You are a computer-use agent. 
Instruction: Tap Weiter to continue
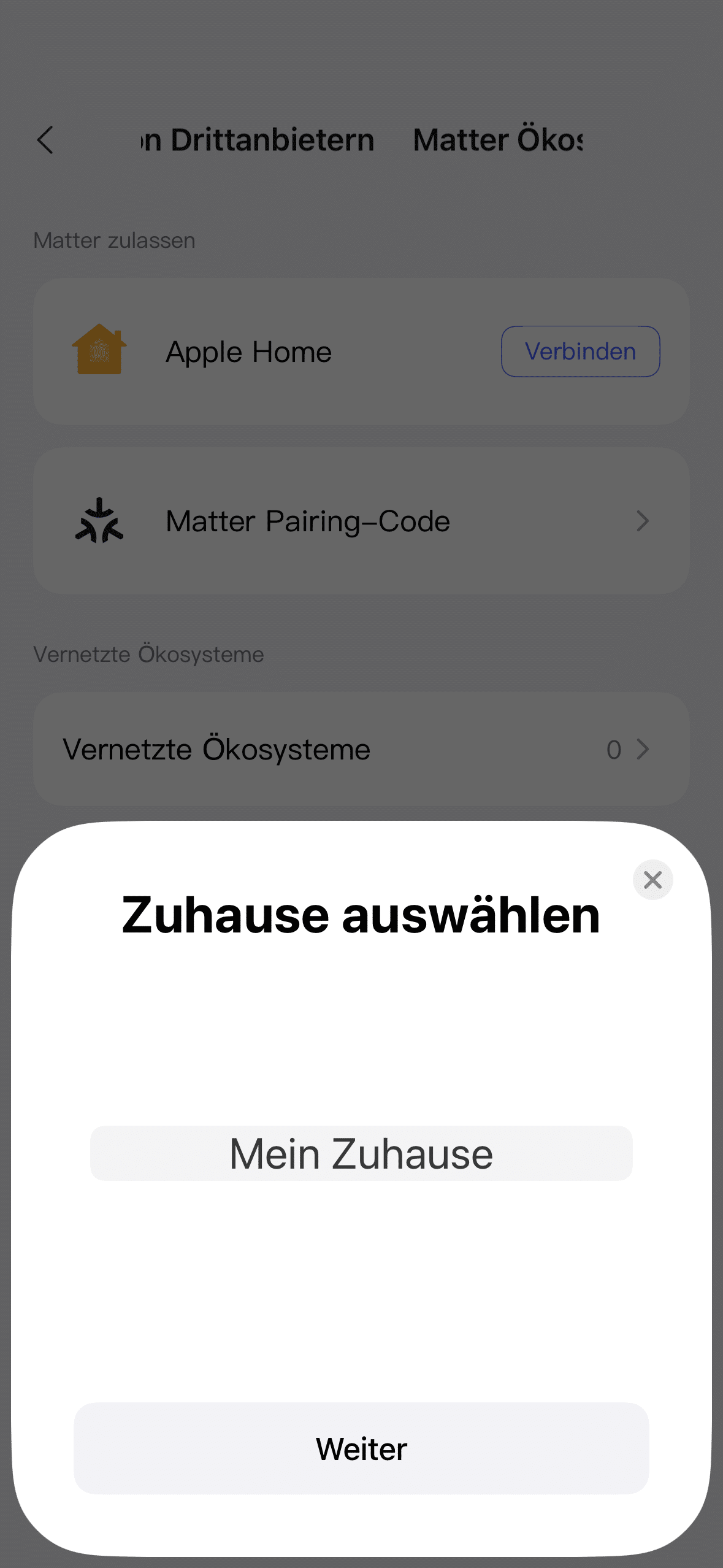pos(361,1448)
